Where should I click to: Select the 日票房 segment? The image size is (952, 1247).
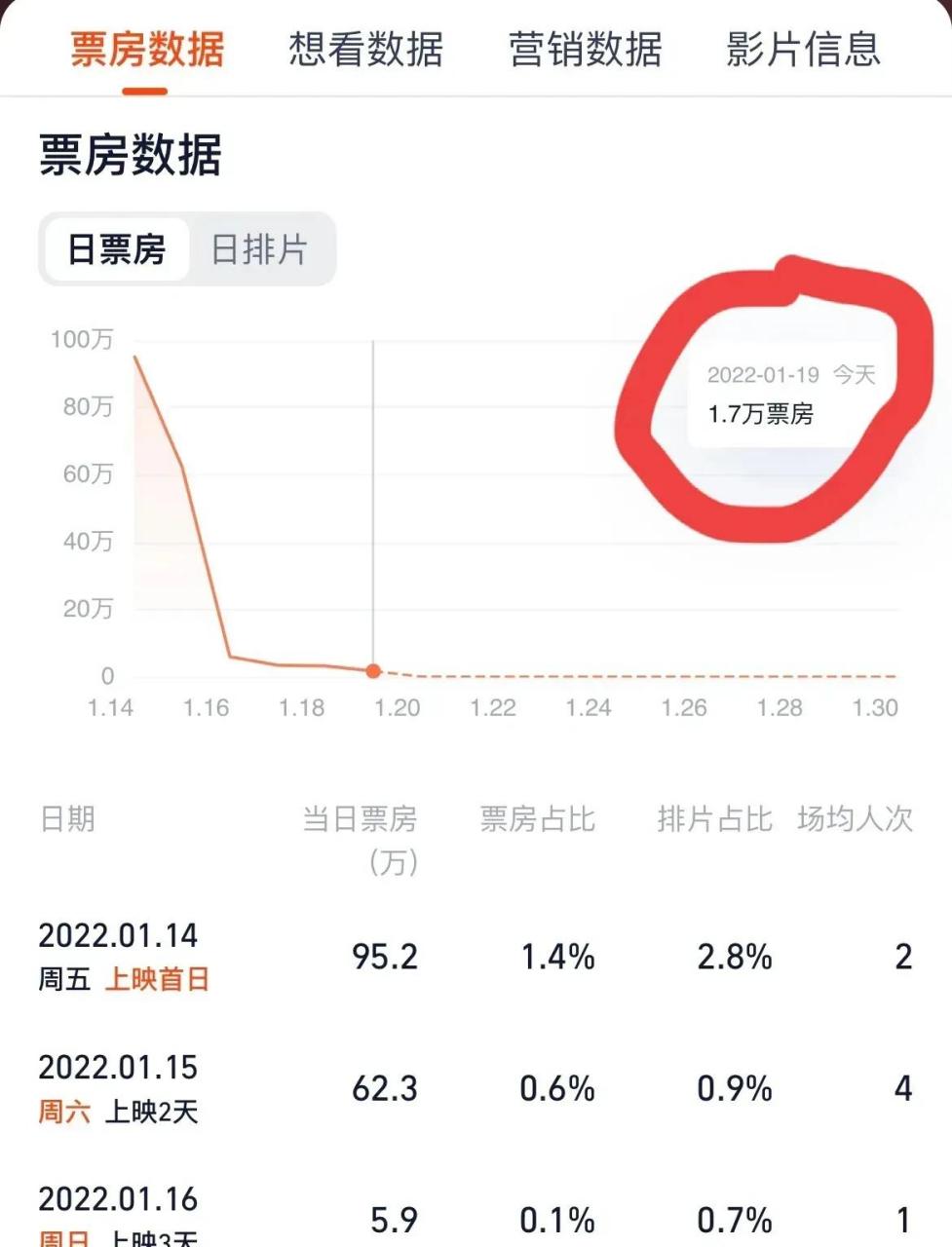116,250
